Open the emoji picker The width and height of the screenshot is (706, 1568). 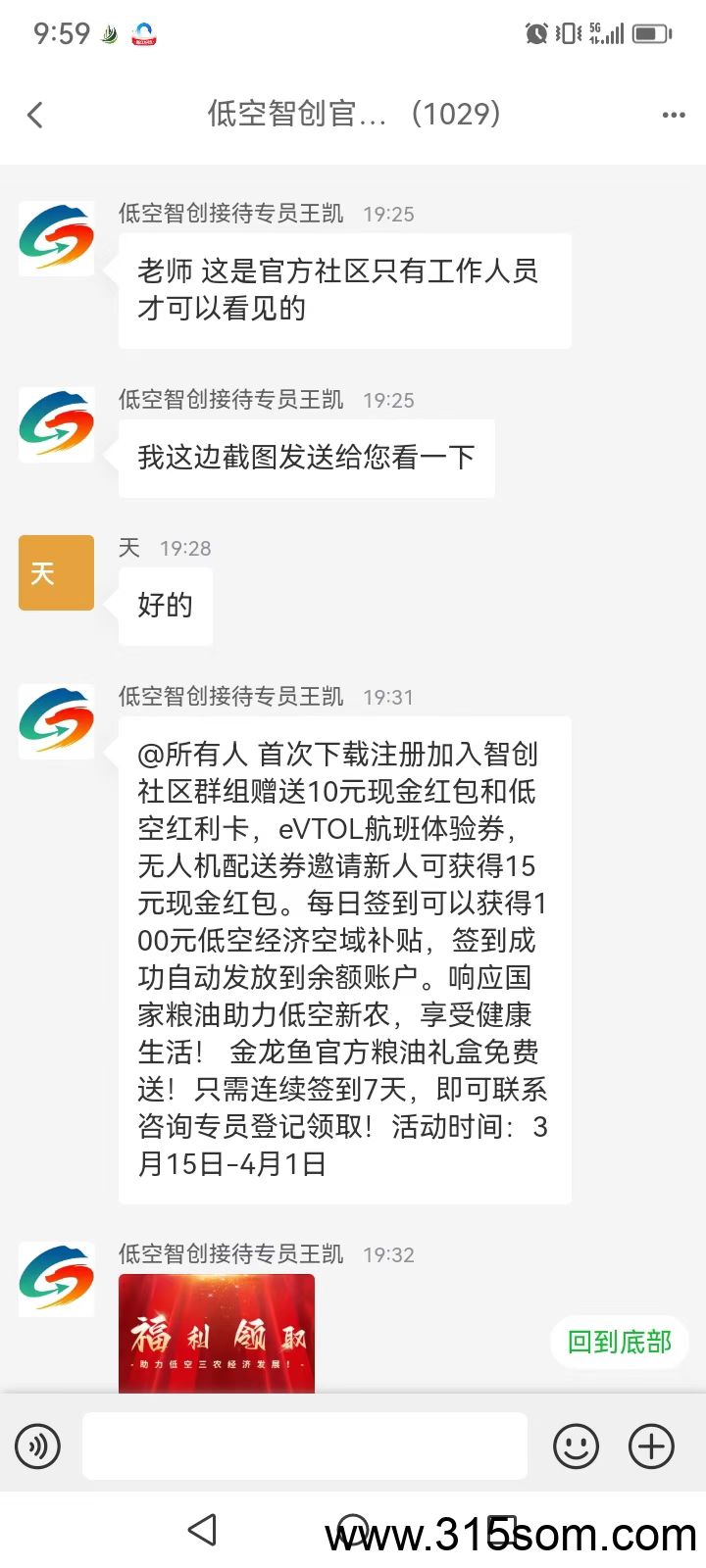(x=576, y=1445)
